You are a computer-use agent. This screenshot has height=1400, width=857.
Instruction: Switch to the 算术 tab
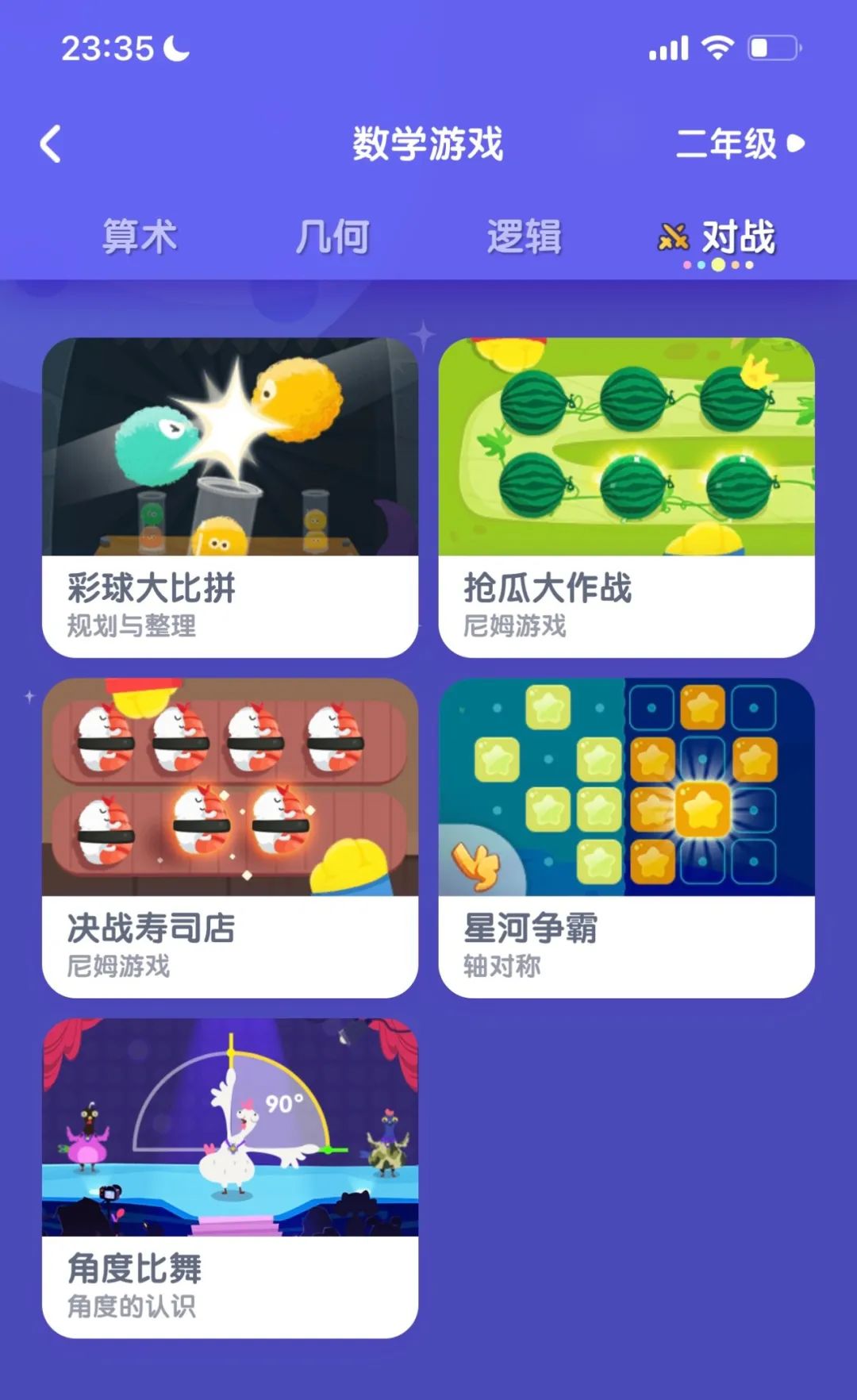pyautogui.click(x=140, y=237)
